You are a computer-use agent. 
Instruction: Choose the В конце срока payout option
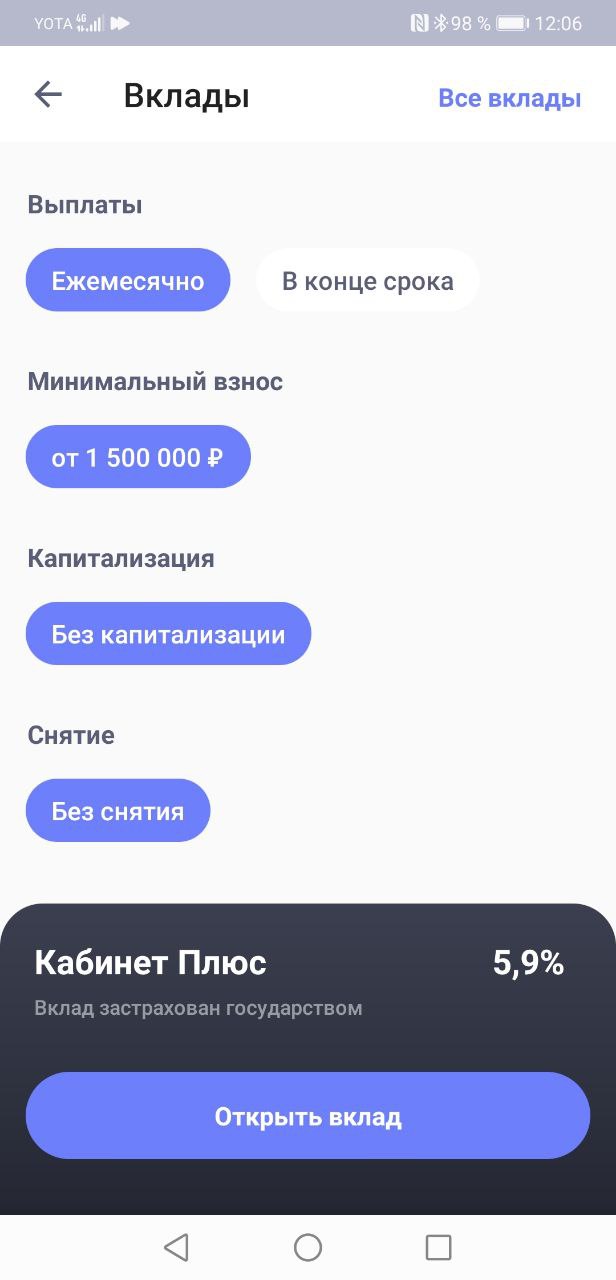[368, 280]
